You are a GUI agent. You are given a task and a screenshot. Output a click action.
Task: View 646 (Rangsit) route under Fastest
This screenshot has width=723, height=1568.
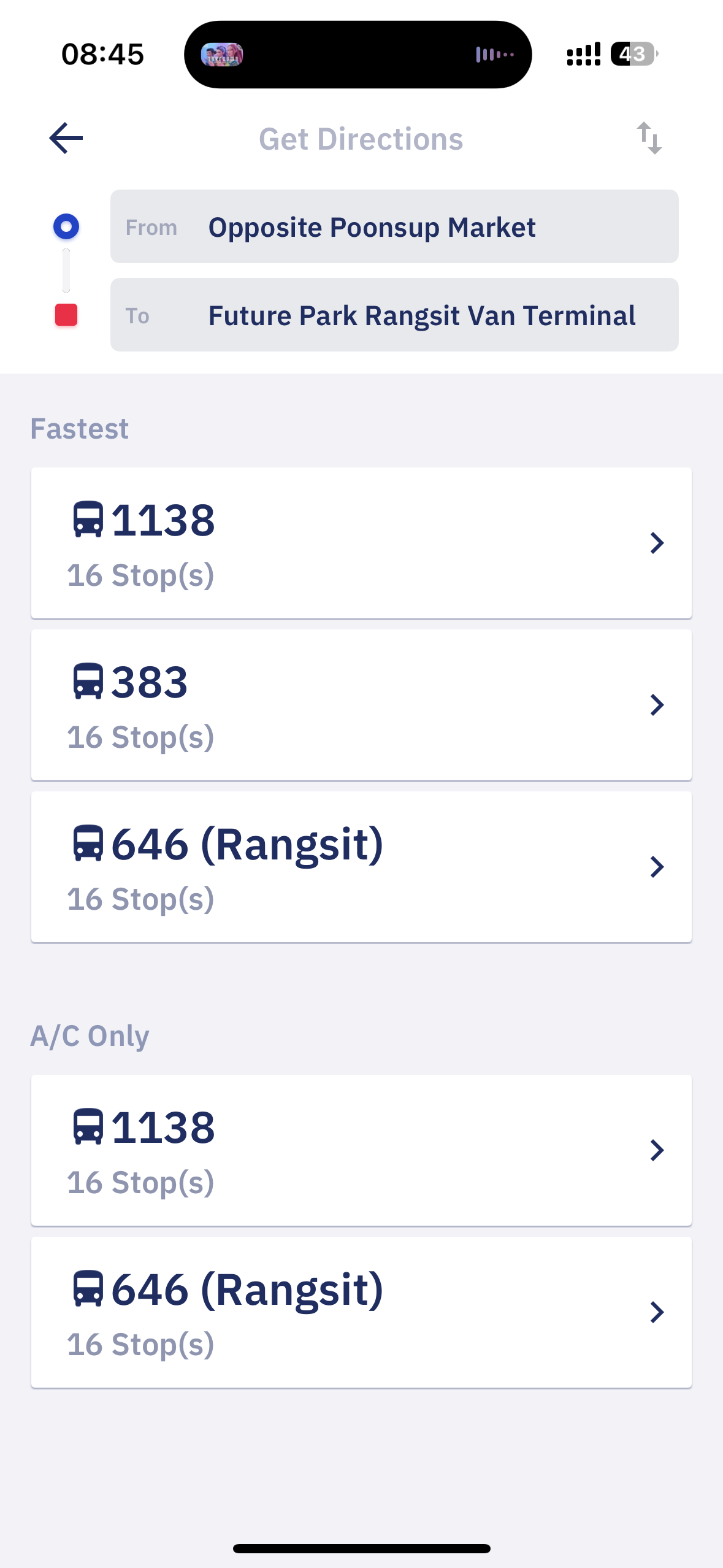[x=361, y=867]
